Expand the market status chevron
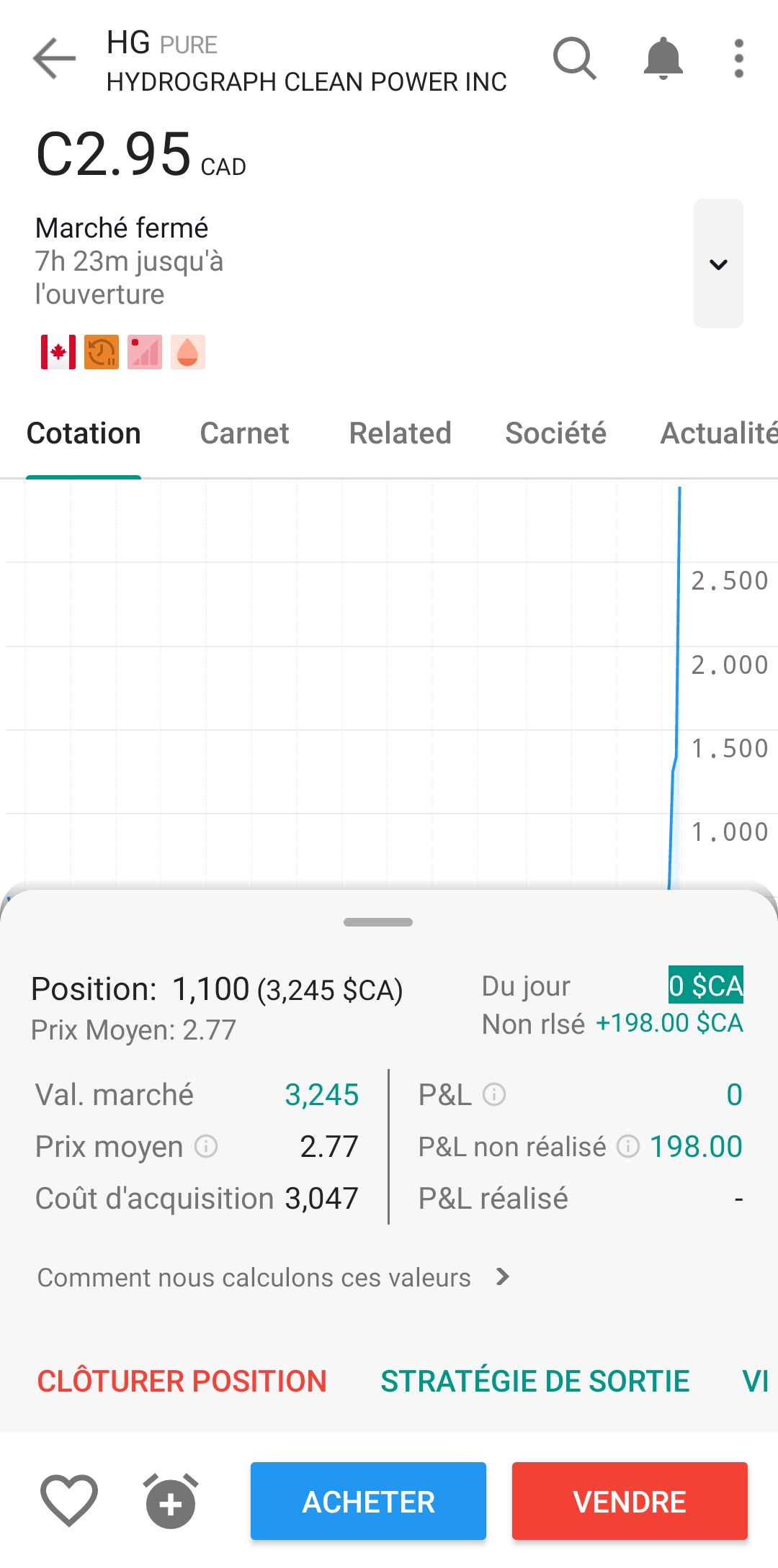The width and height of the screenshot is (778, 1568). tap(718, 263)
